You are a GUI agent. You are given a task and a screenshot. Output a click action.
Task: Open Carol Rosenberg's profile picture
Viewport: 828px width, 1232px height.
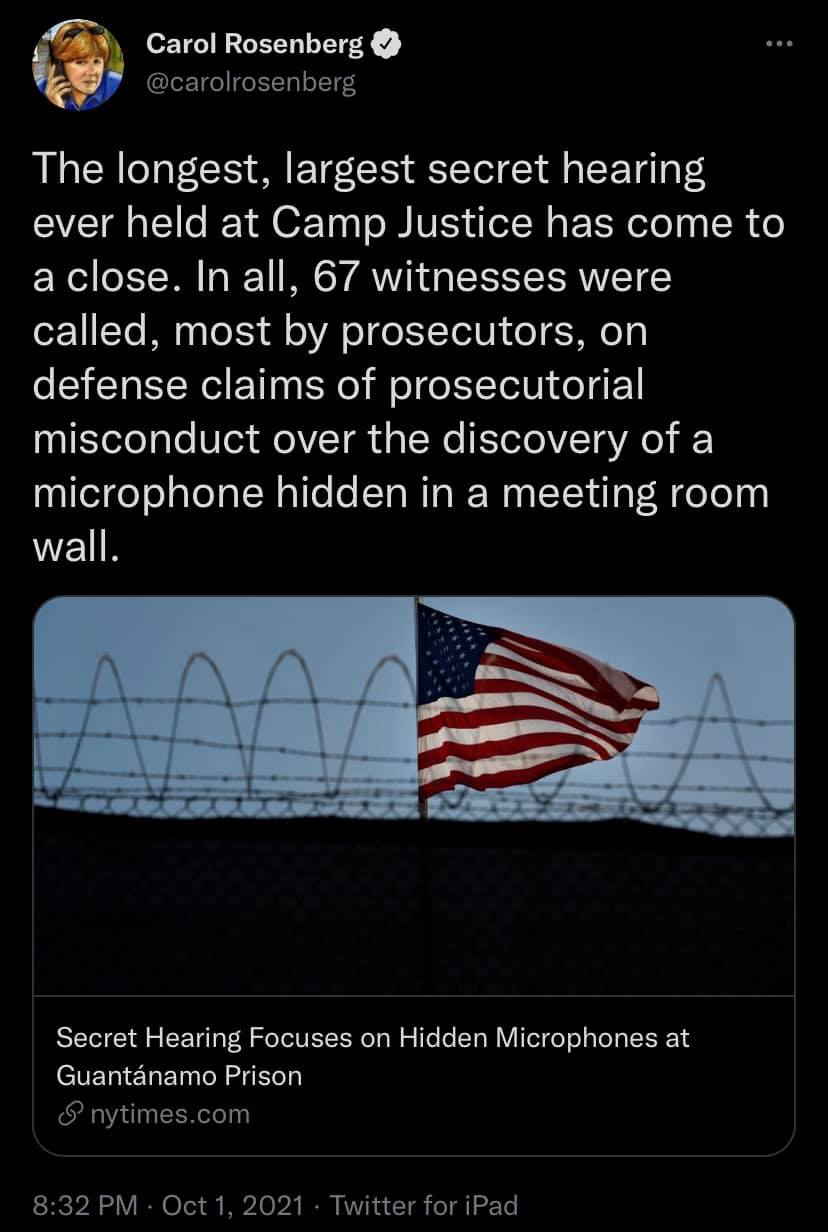pyautogui.click(x=79, y=64)
